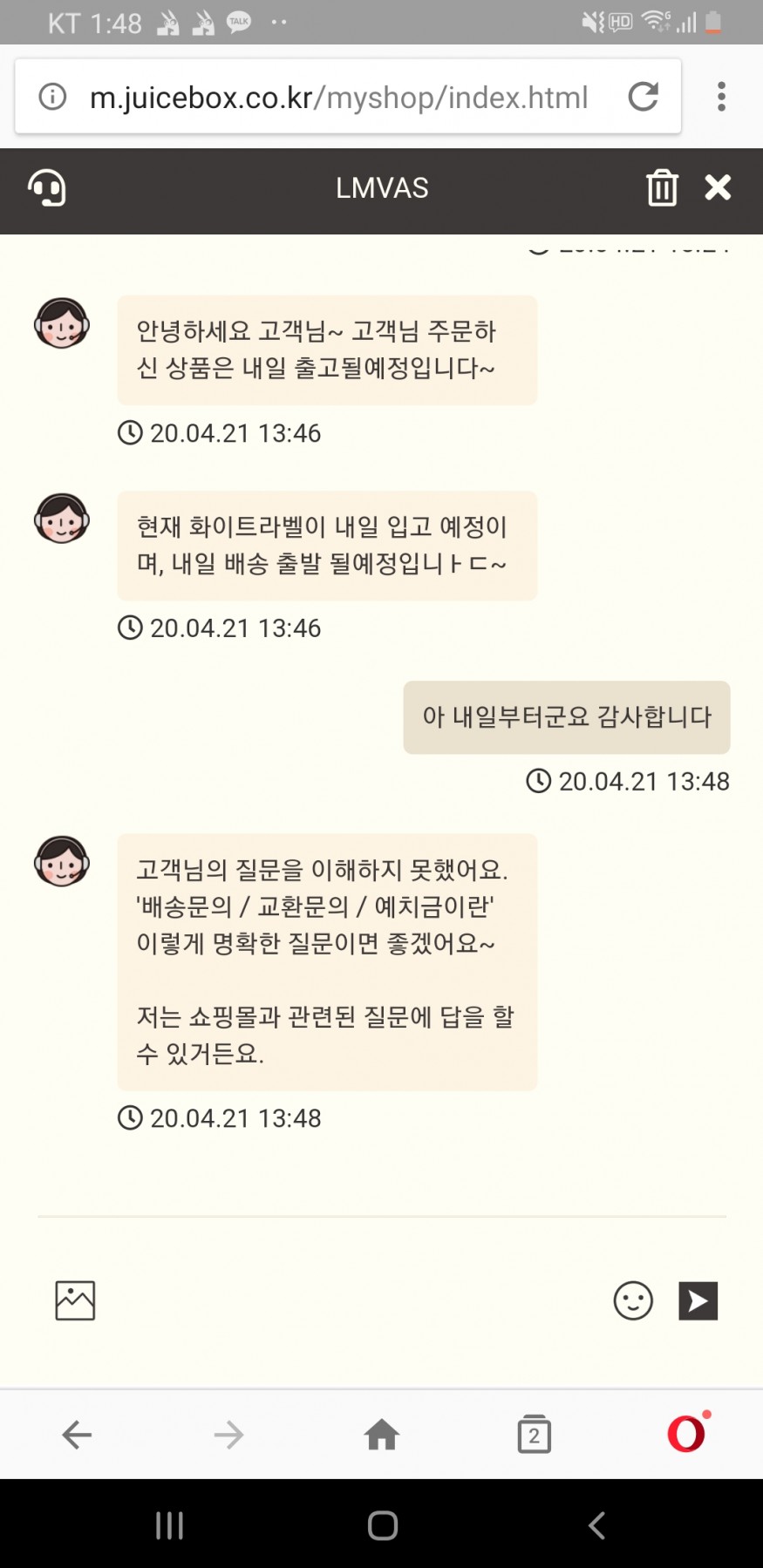Go back to the previous page

click(77, 1435)
